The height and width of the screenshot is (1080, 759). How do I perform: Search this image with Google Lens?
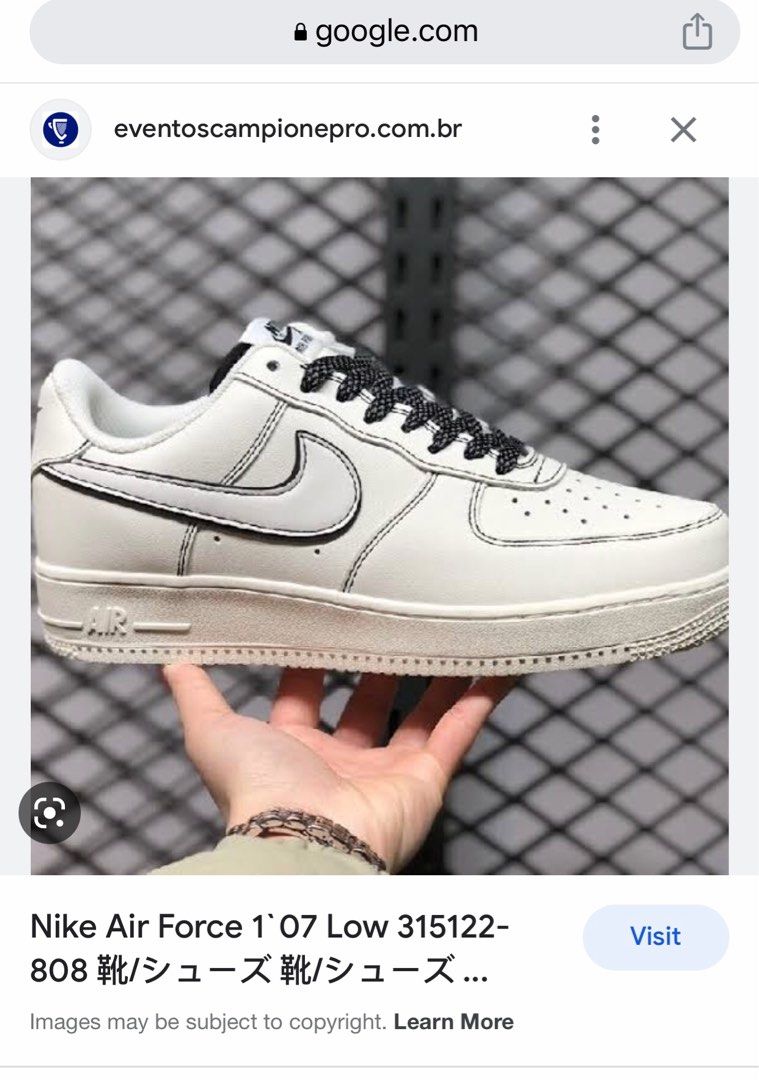[x=49, y=812]
